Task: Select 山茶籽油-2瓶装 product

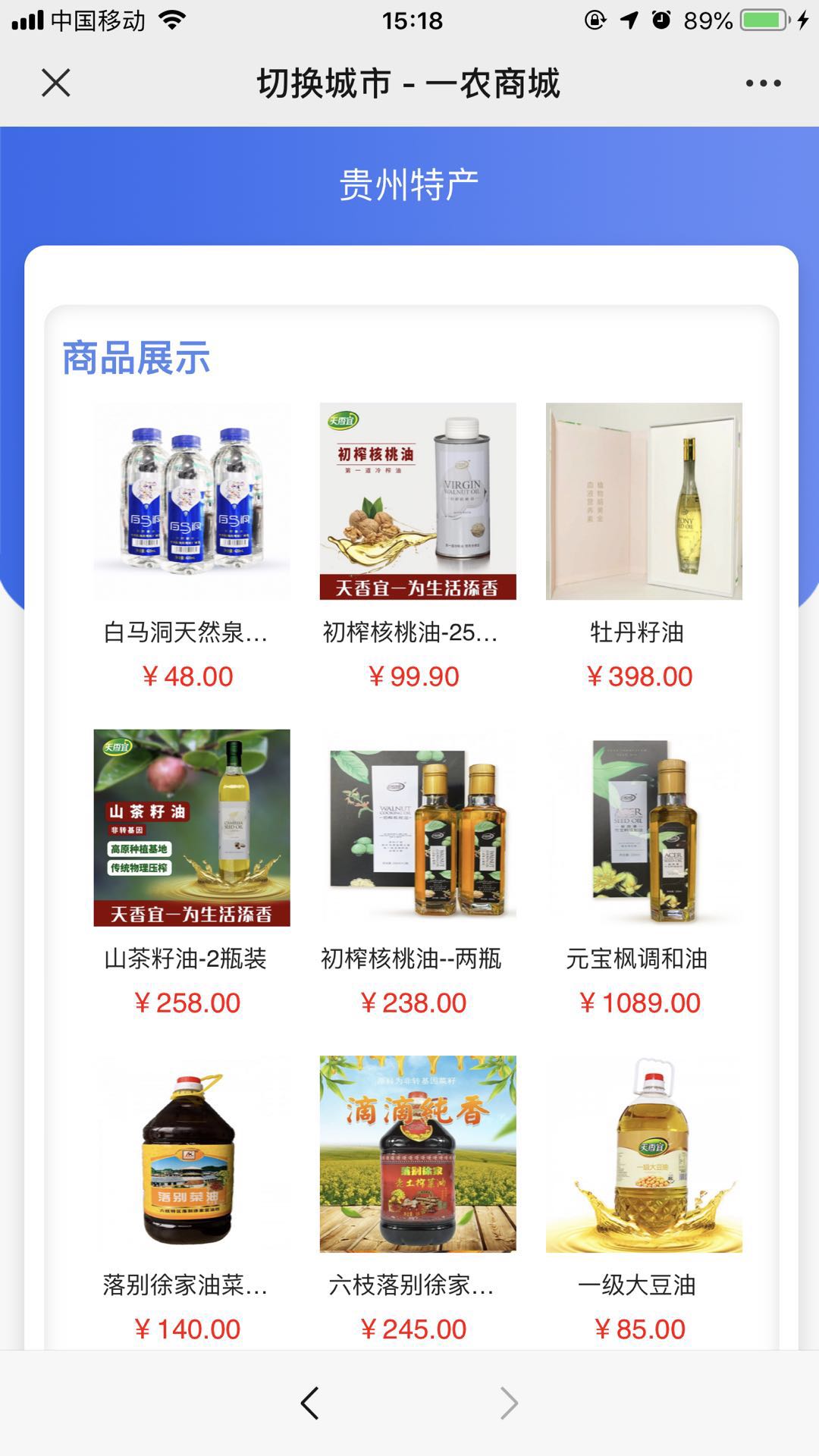Action: click(191, 827)
